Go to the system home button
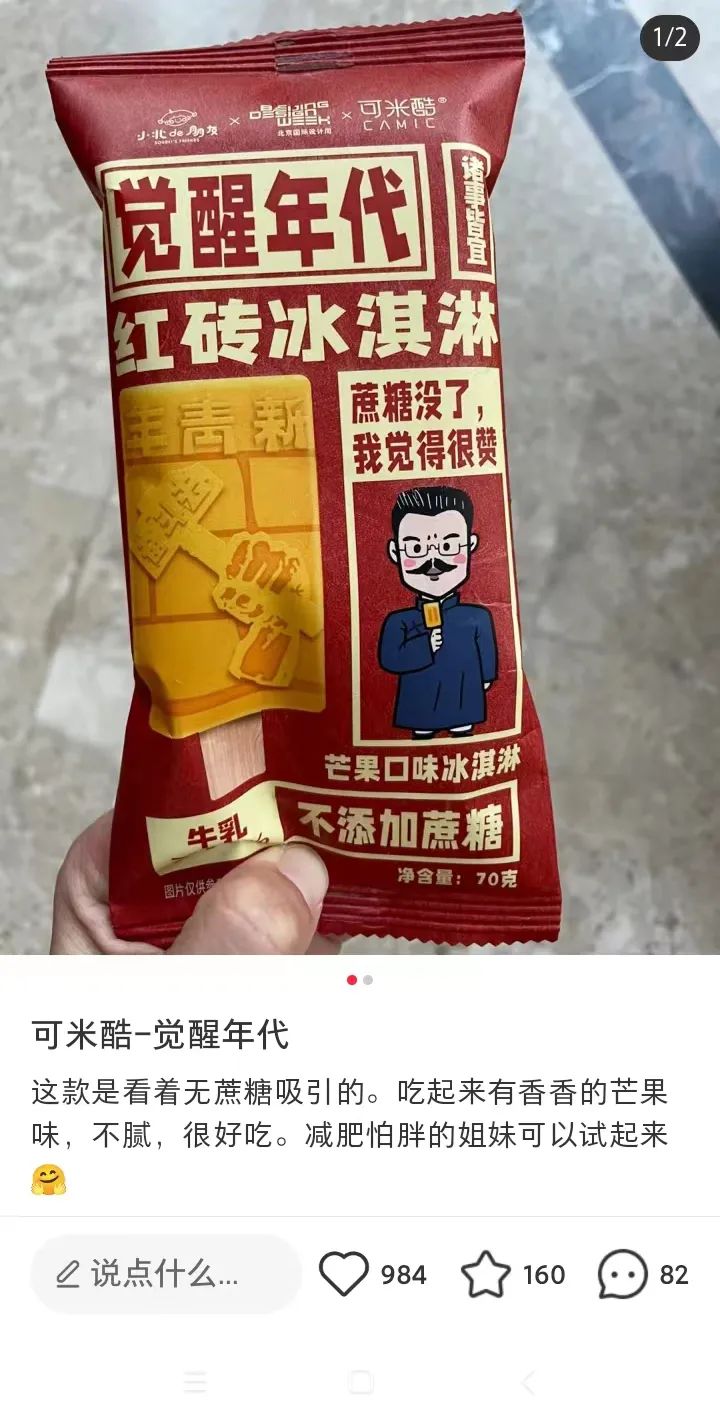Screen dimensions: 720x1428 pyautogui.click(x=360, y=1383)
